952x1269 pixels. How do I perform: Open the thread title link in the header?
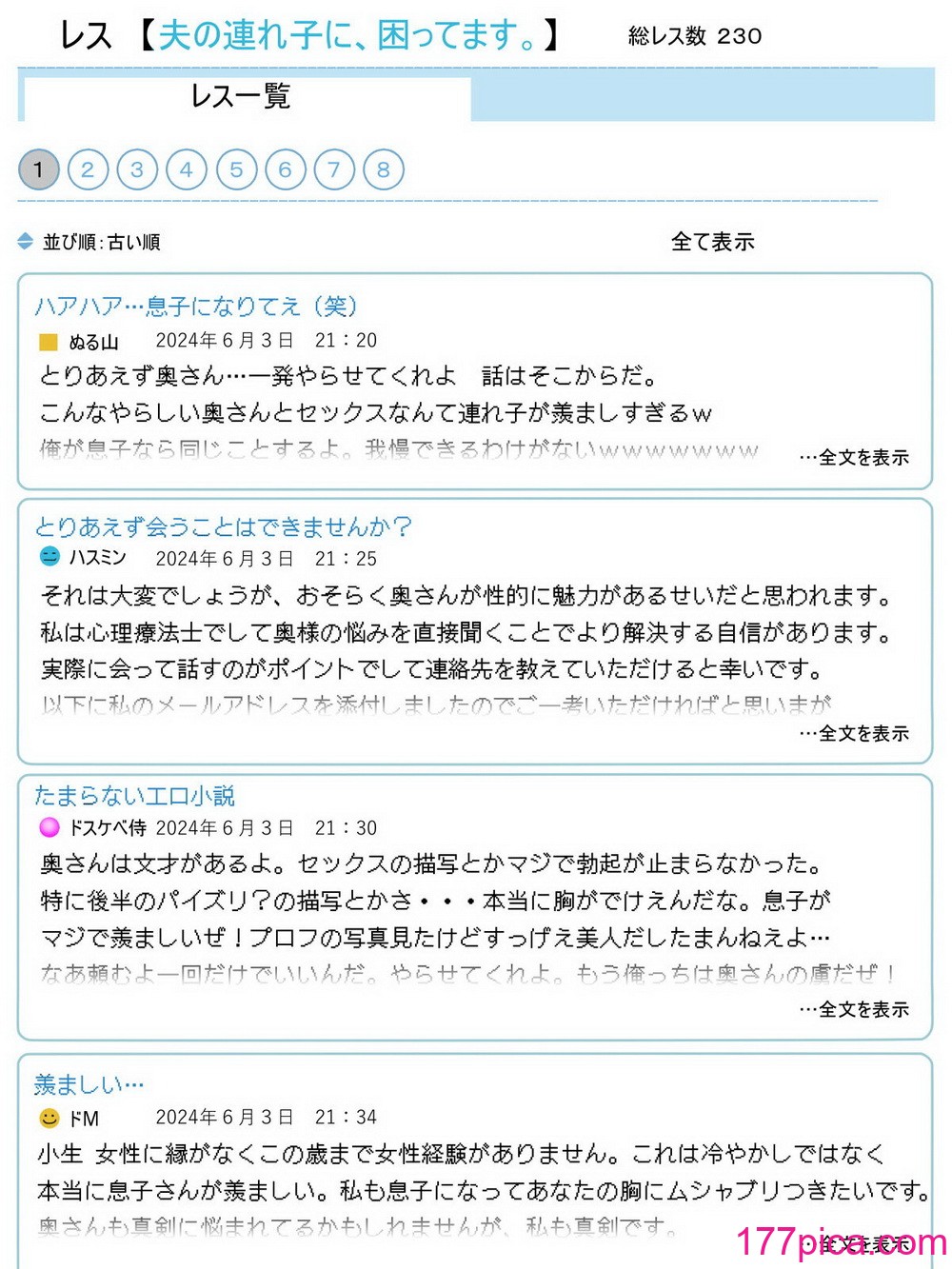pos(347,36)
